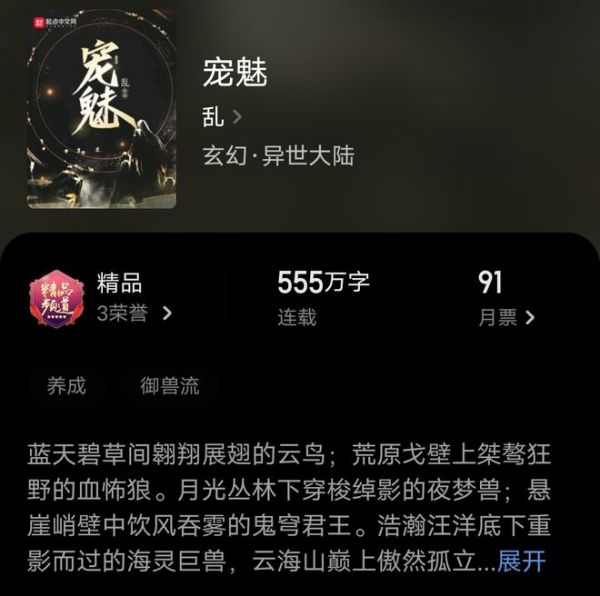
Task: Expand the synopsis with 展开
Action: pos(522,560)
